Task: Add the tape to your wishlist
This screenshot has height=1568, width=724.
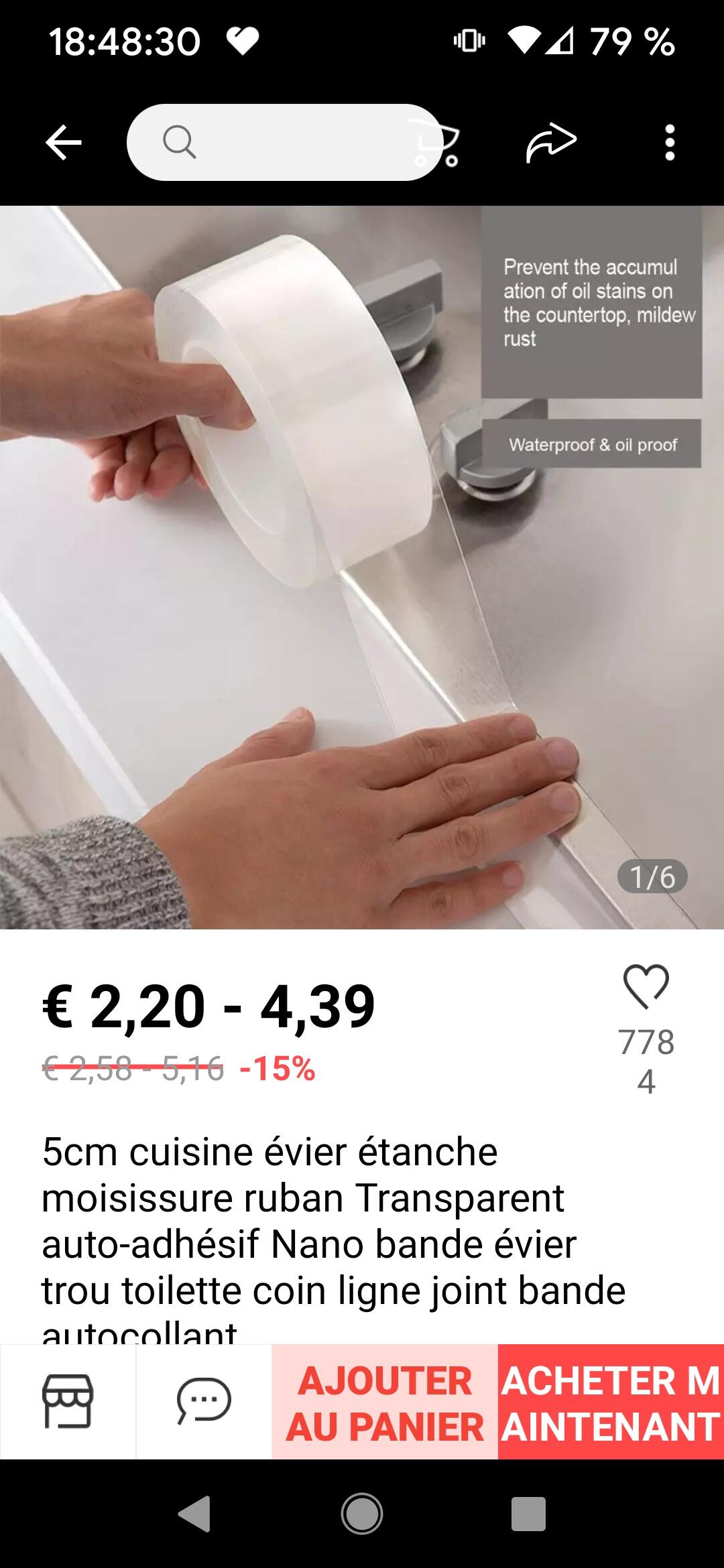Action: coord(646,986)
